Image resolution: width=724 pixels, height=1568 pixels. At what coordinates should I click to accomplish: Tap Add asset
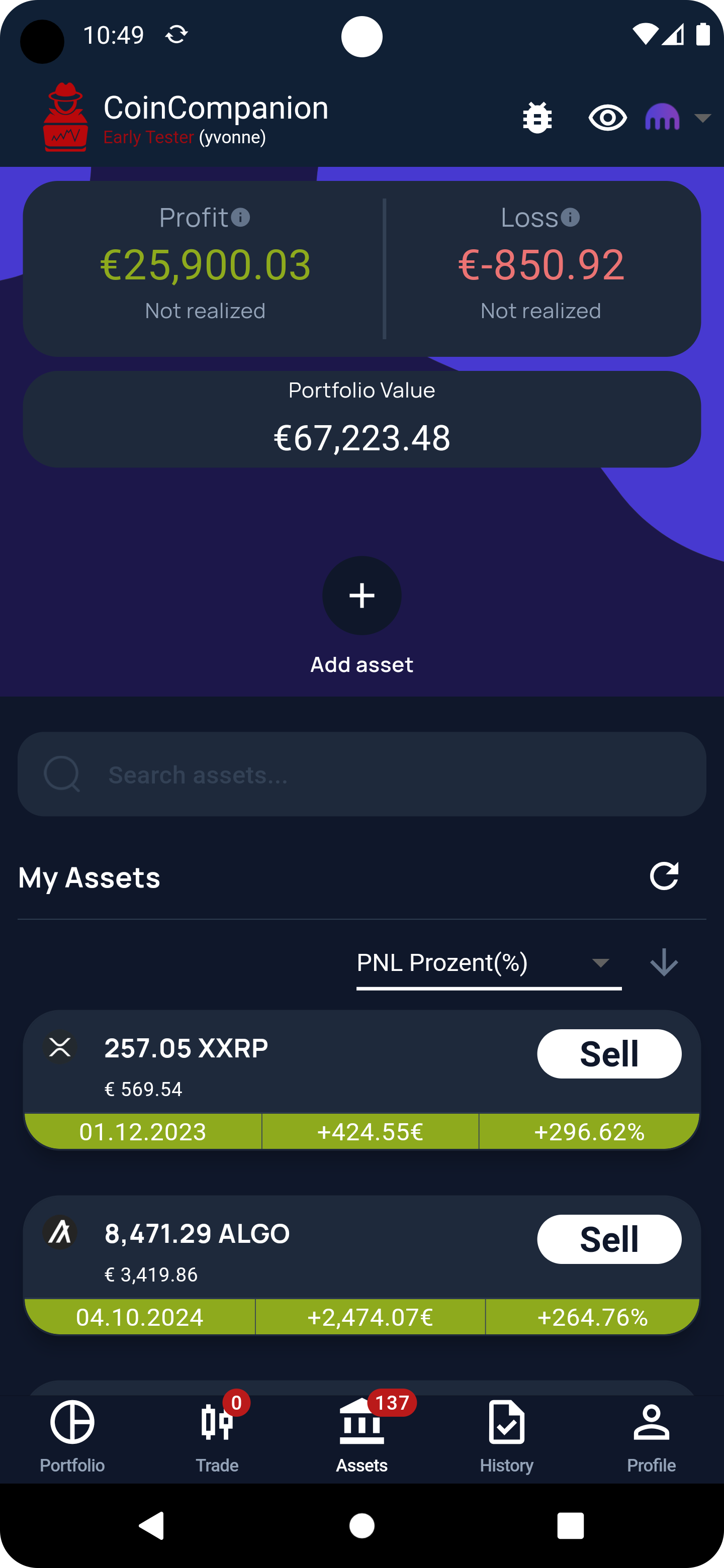[x=361, y=597]
